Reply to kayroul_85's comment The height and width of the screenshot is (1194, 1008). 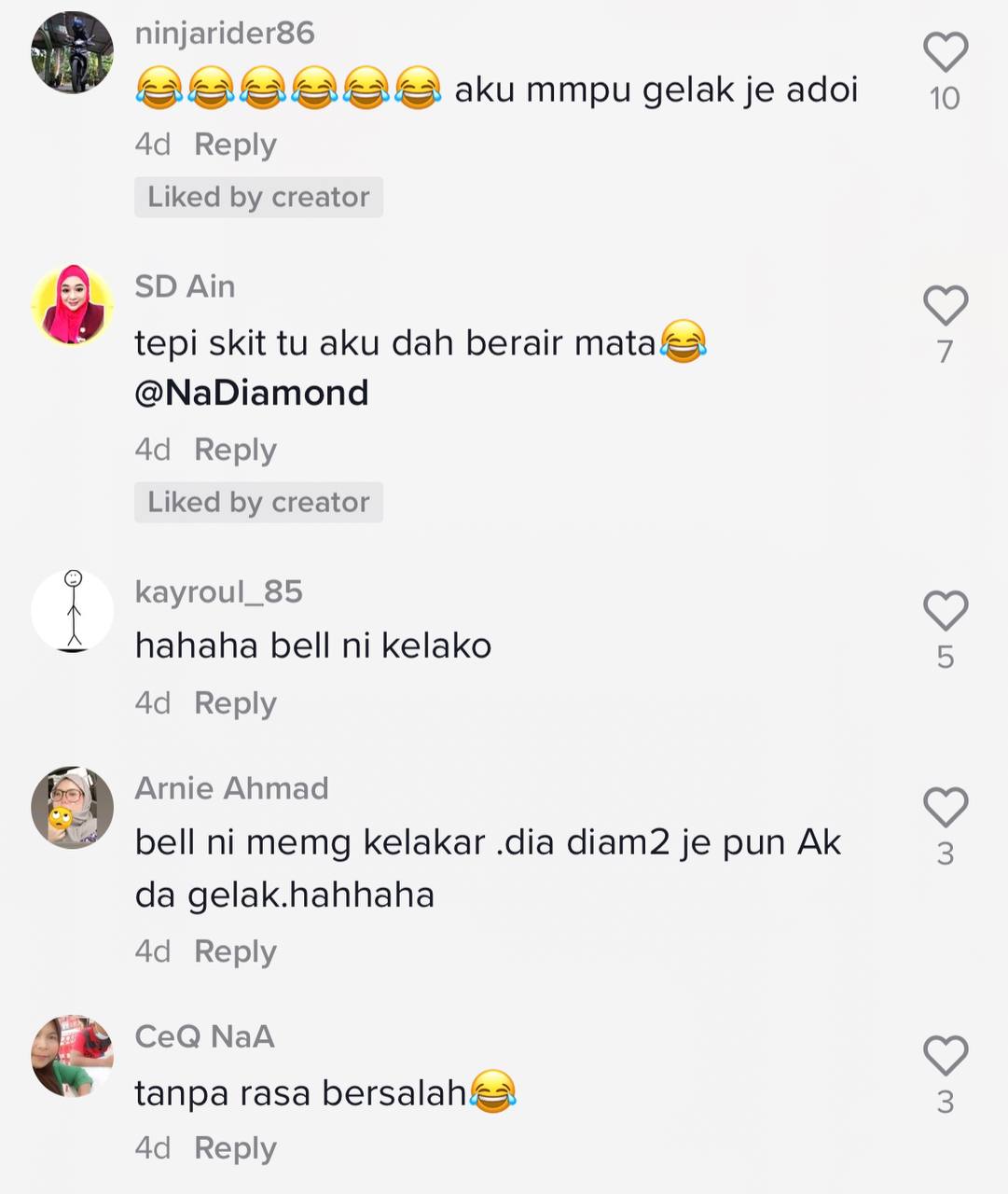235,702
